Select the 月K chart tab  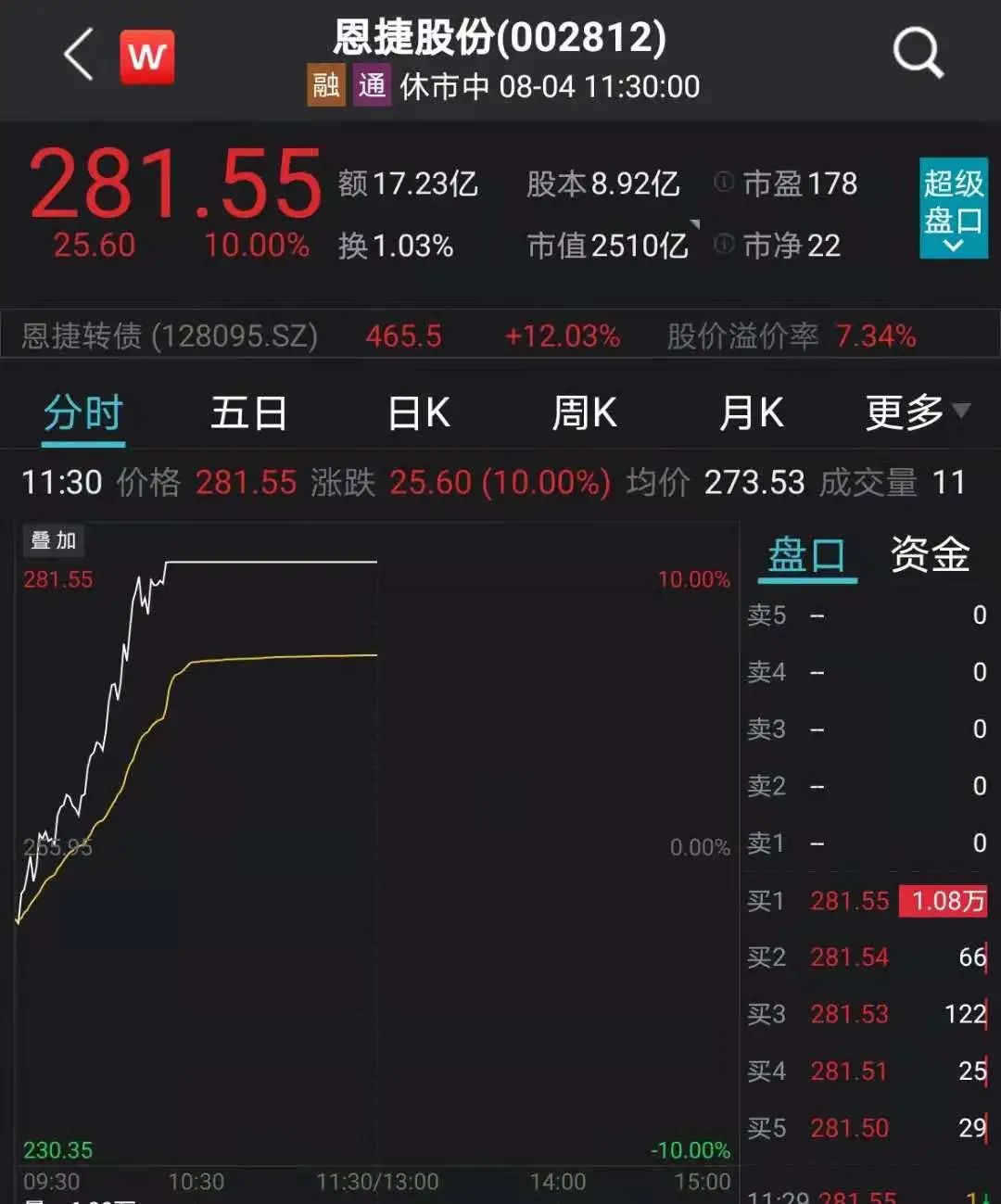(x=751, y=413)
